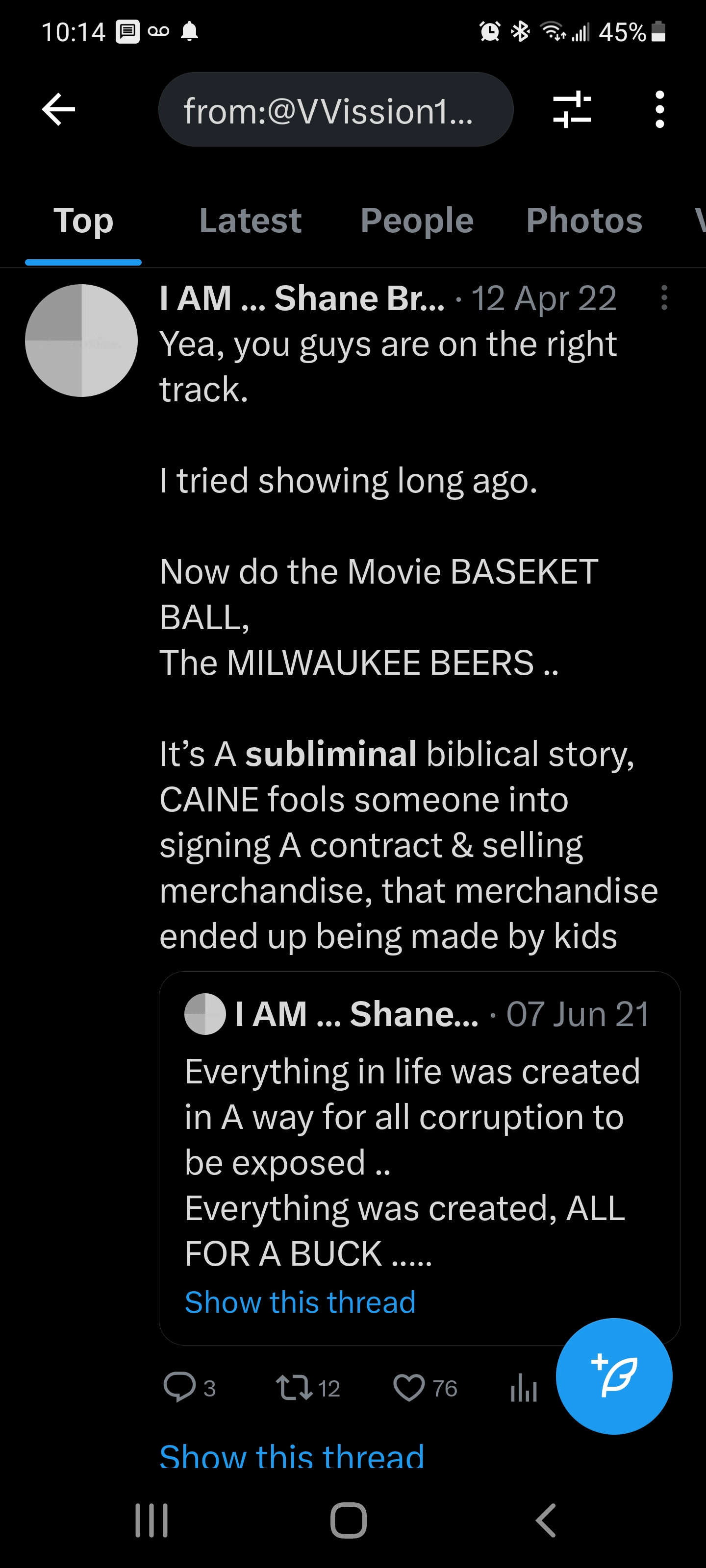
Task: Compose a new tweet
Action: coord(613,1375)
